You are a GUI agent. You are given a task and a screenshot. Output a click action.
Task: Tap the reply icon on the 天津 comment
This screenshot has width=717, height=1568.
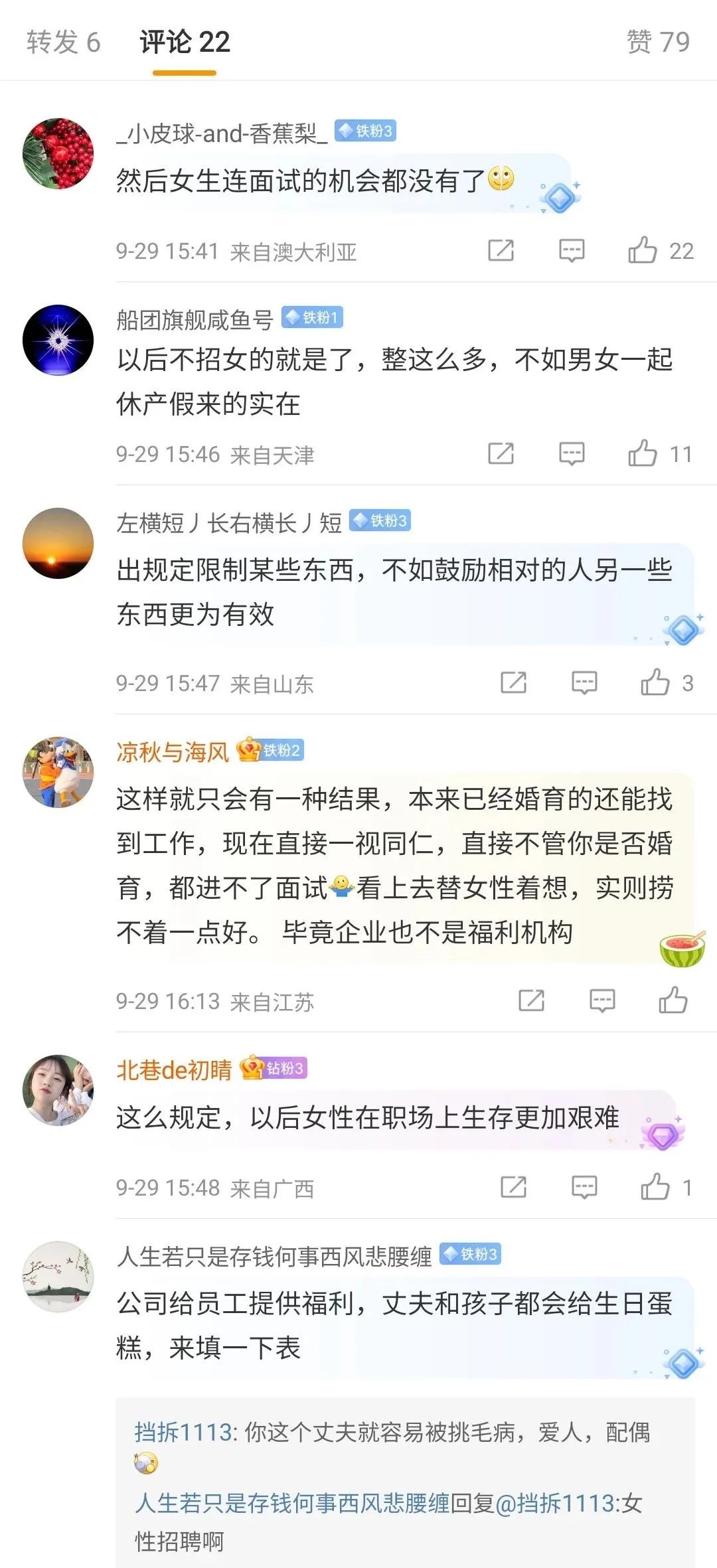pyautogui.click(x=572, y=453)
